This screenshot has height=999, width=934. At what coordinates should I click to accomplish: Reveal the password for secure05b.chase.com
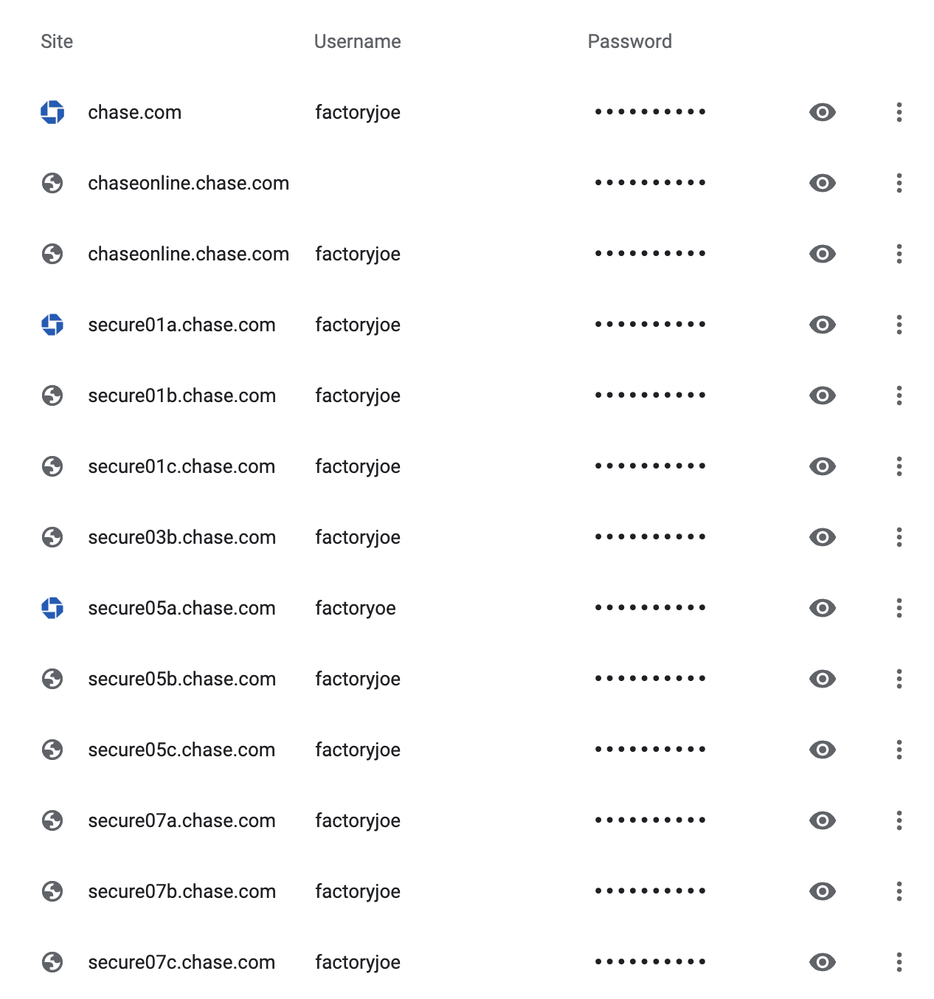[822, 679]
